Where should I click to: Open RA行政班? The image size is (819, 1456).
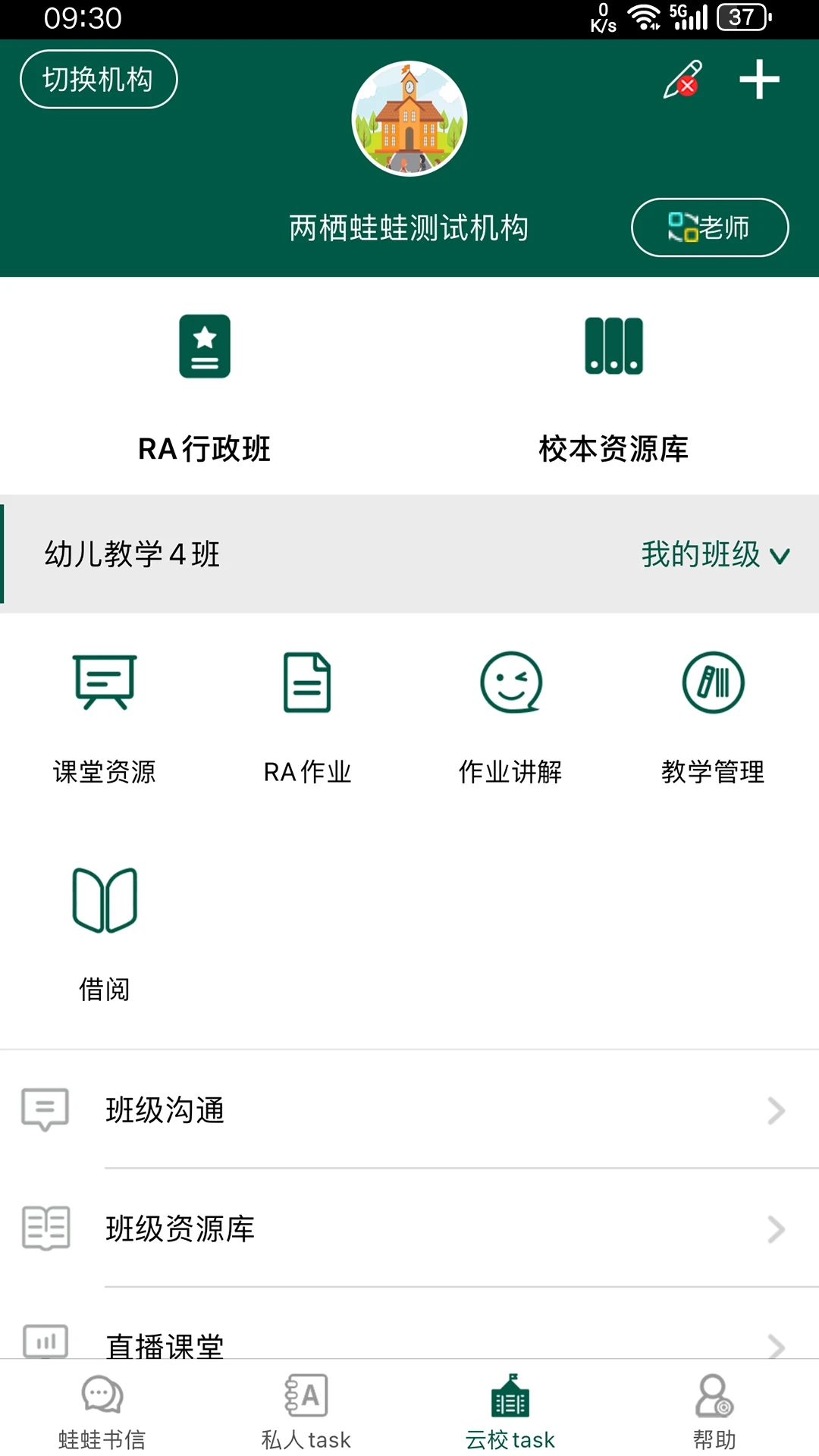(x=205, y=387)
